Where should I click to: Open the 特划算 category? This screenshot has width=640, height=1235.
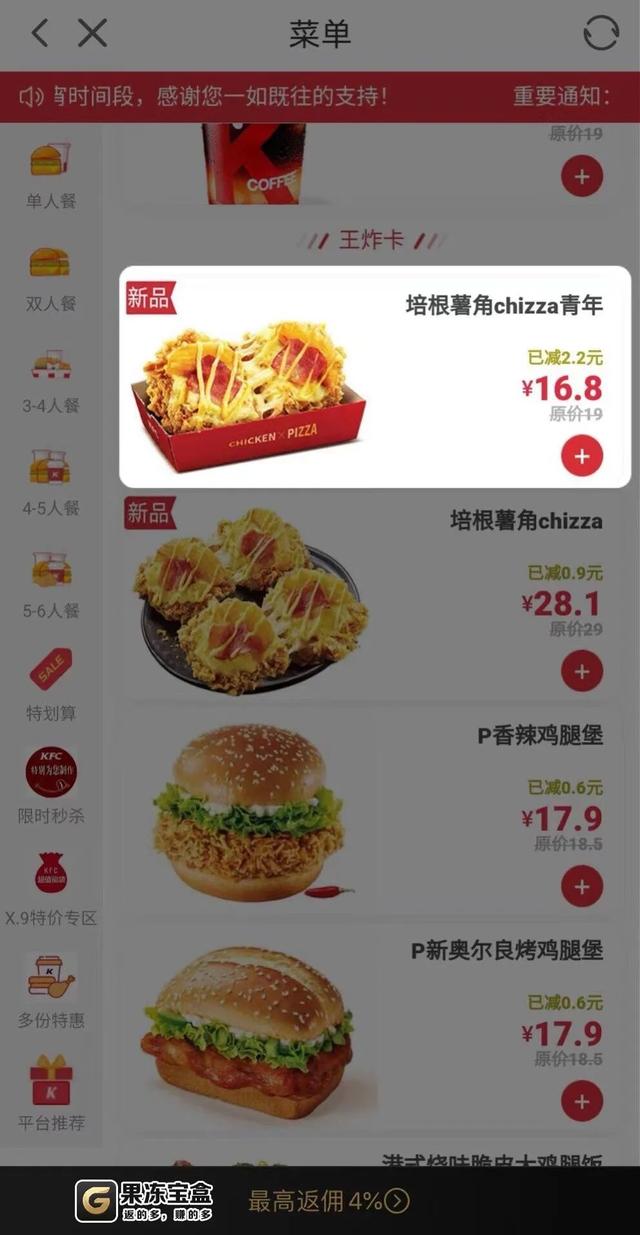[x=50, y=687]
